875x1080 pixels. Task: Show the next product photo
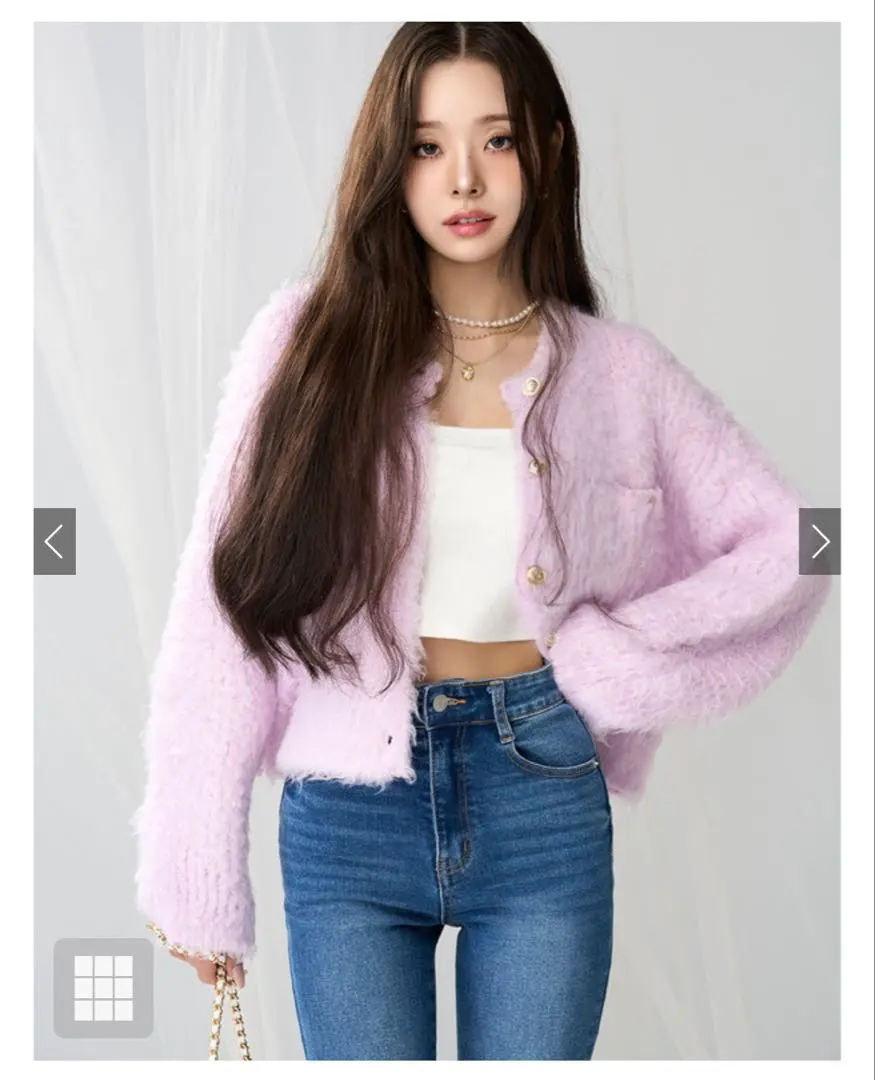point(819,541)
